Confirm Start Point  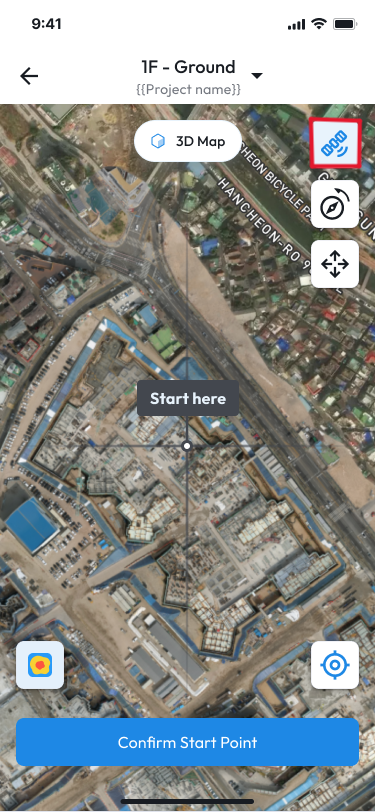point(188,742)
